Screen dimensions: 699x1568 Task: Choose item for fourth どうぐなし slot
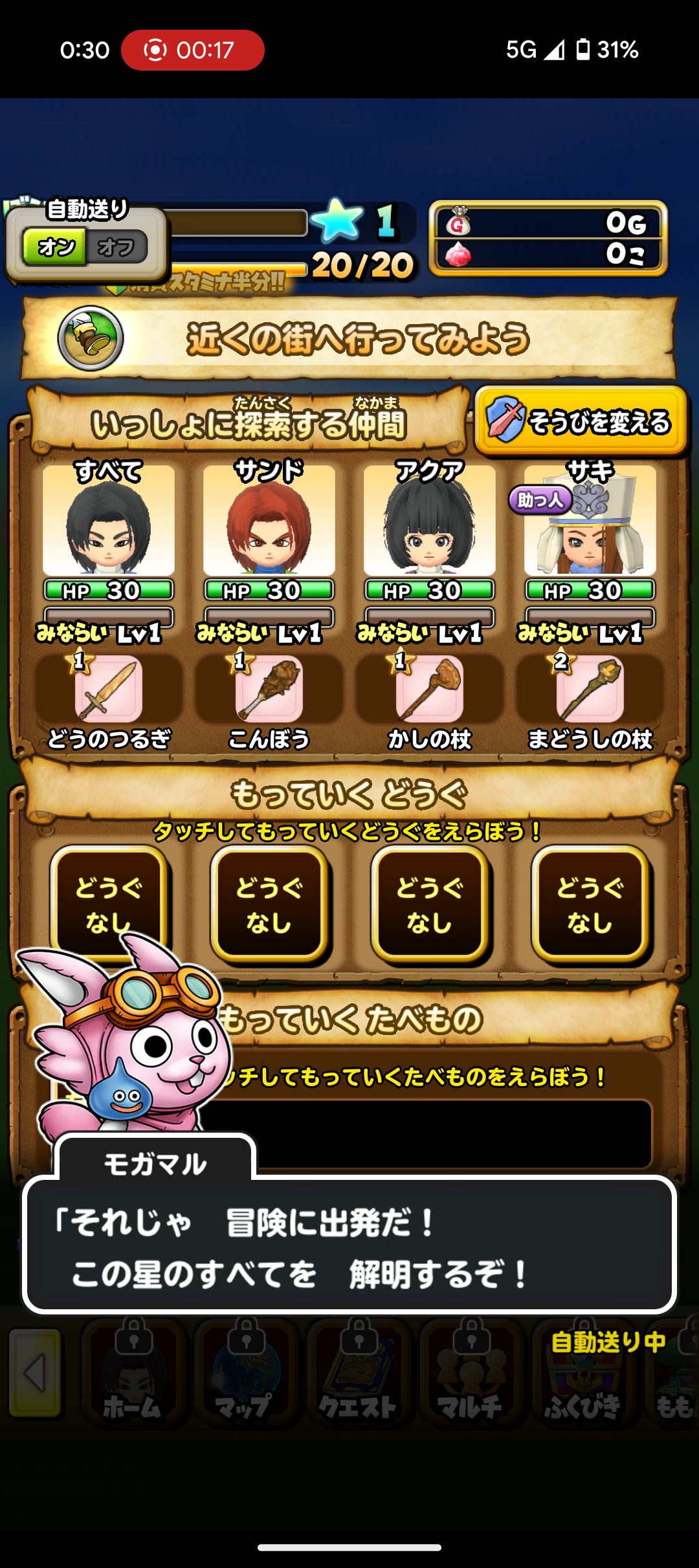[x=590, y=903]
